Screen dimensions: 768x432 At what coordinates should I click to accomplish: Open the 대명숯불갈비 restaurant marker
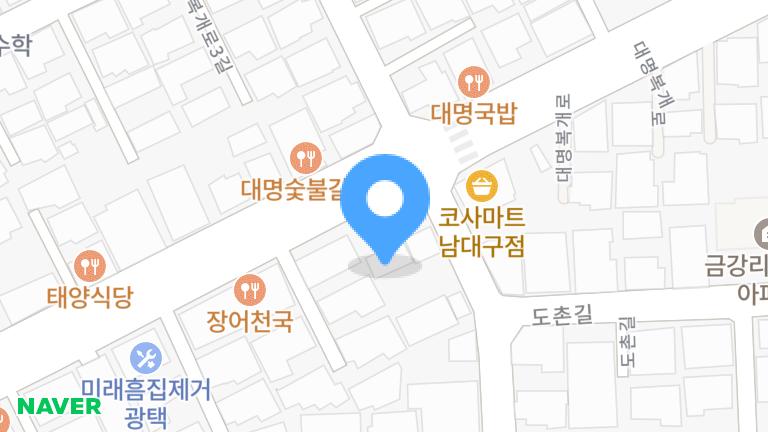[x=305, y=157]
